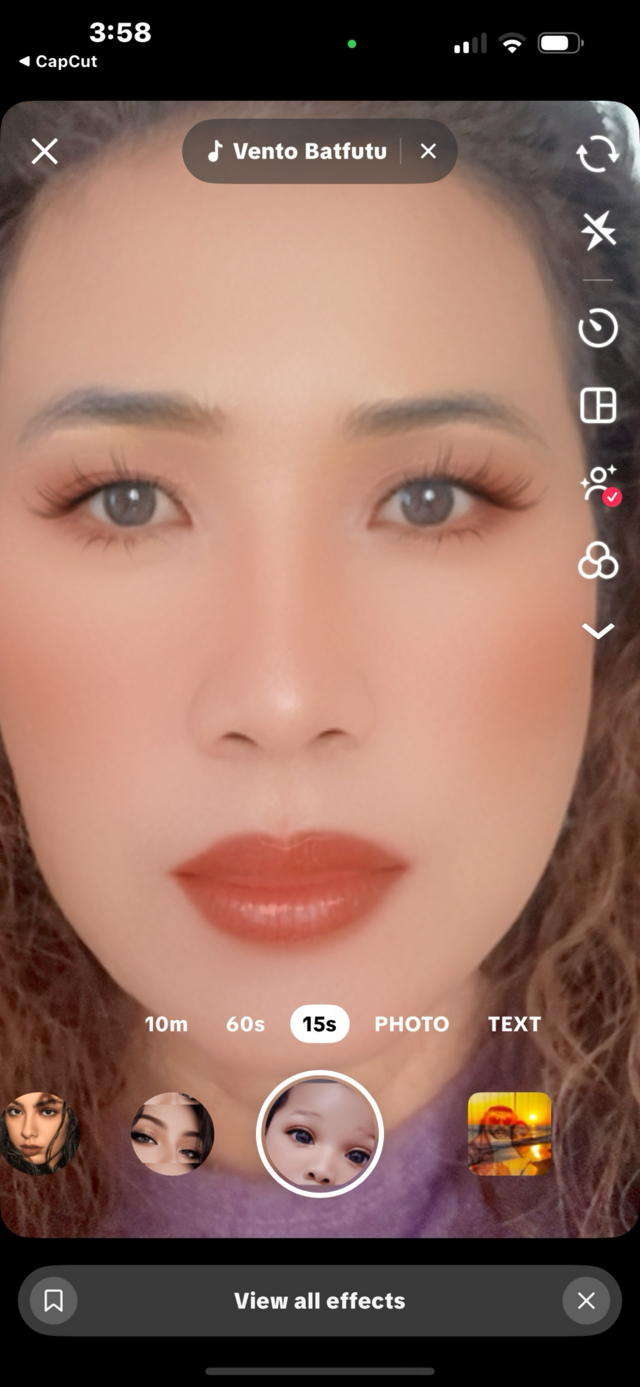Close the camera screen
The image size is (640, 1387).
(45, 152)
